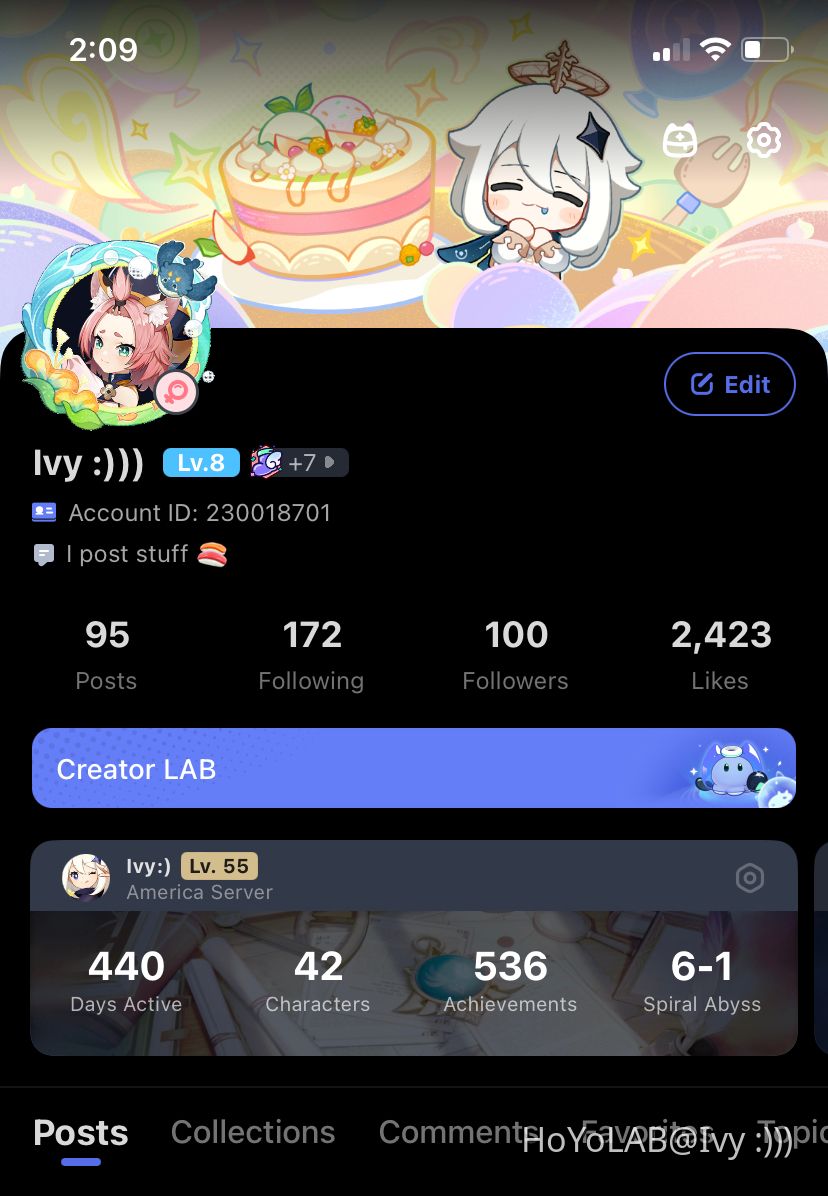This screenshot has height=1196, width=828.
Task: Click the Lv. 55 badge on the game record card
Action: click(x=219, y=866)
